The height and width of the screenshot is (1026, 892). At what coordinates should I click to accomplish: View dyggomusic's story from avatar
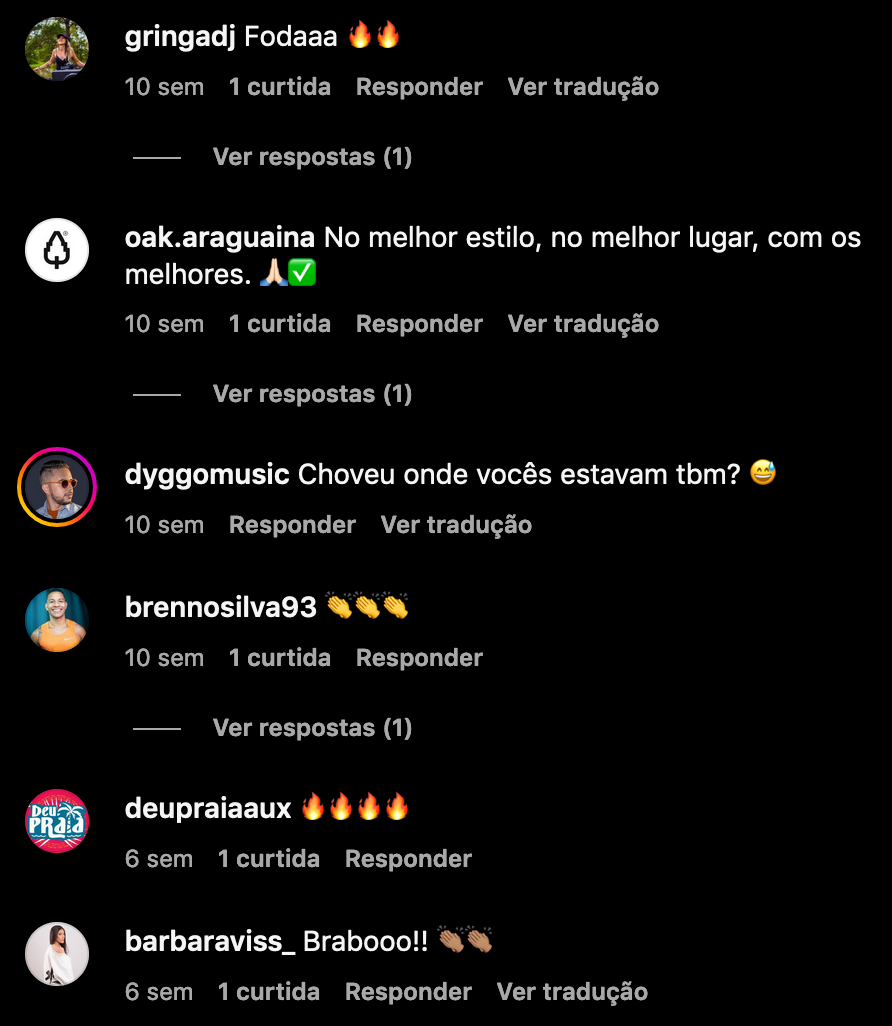pyautogui.click(x=57, y=487)
